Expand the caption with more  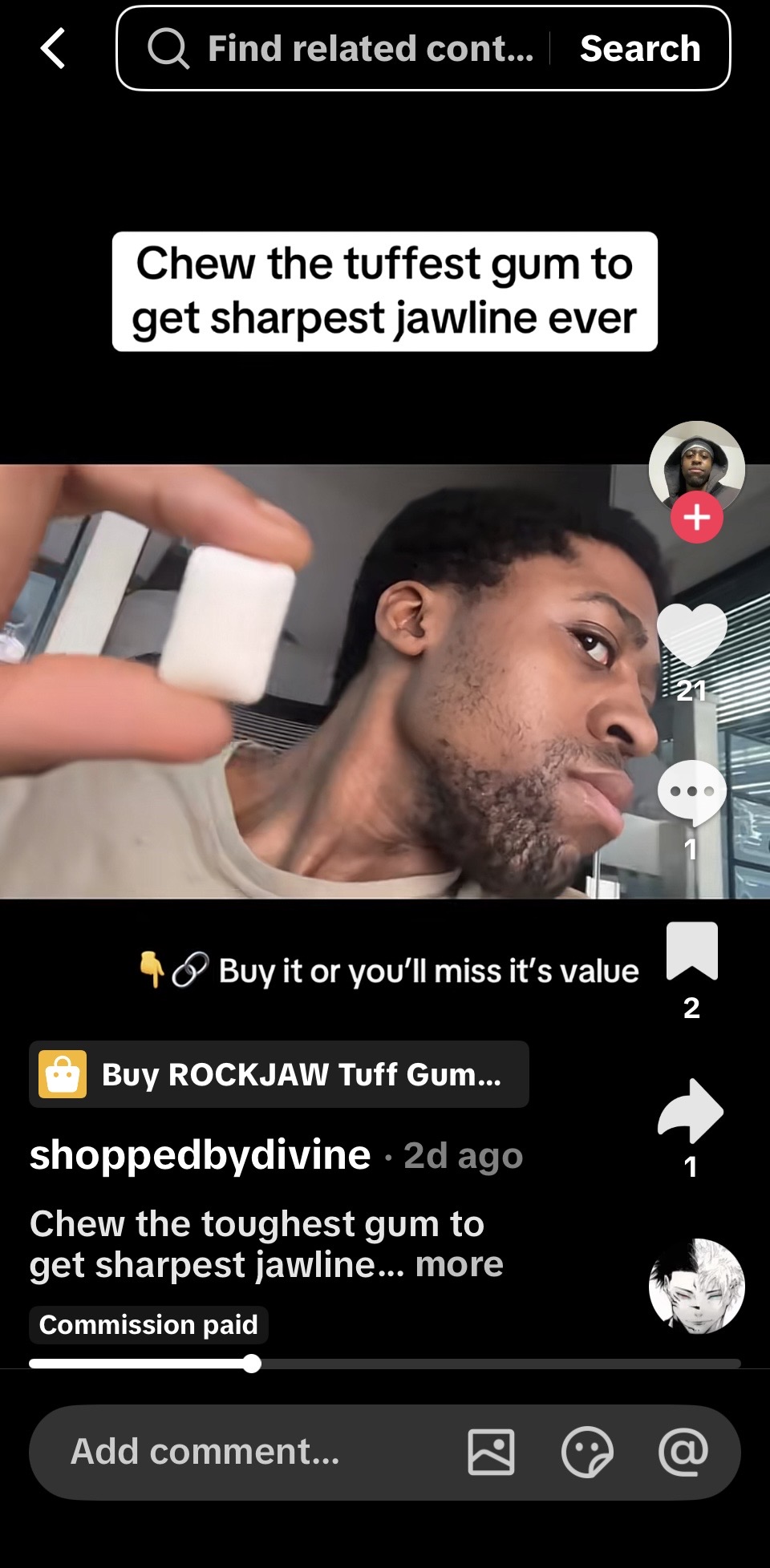click(x=459, y=1264)
